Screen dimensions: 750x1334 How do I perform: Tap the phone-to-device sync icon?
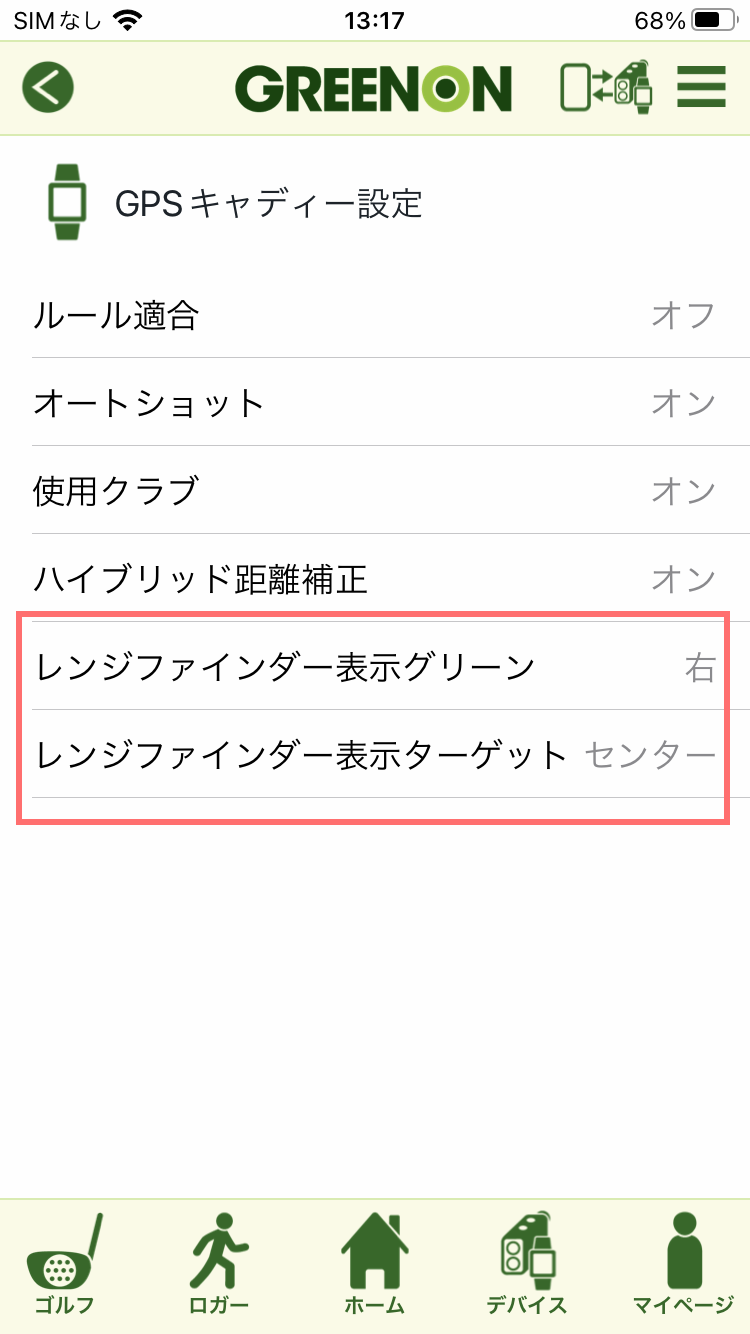(606, 88)
